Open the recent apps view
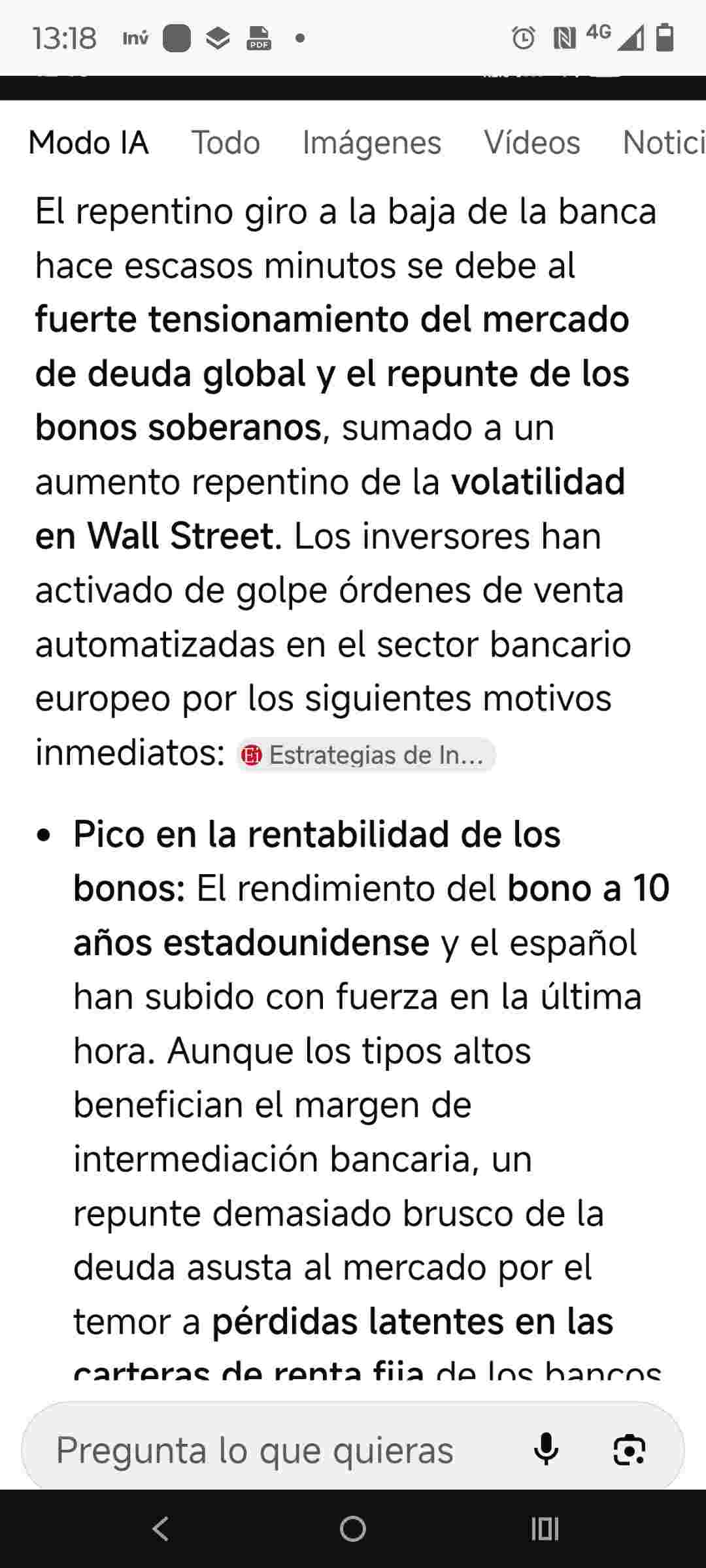This screenshot has width=706, height=1568. pos(545,1529)
